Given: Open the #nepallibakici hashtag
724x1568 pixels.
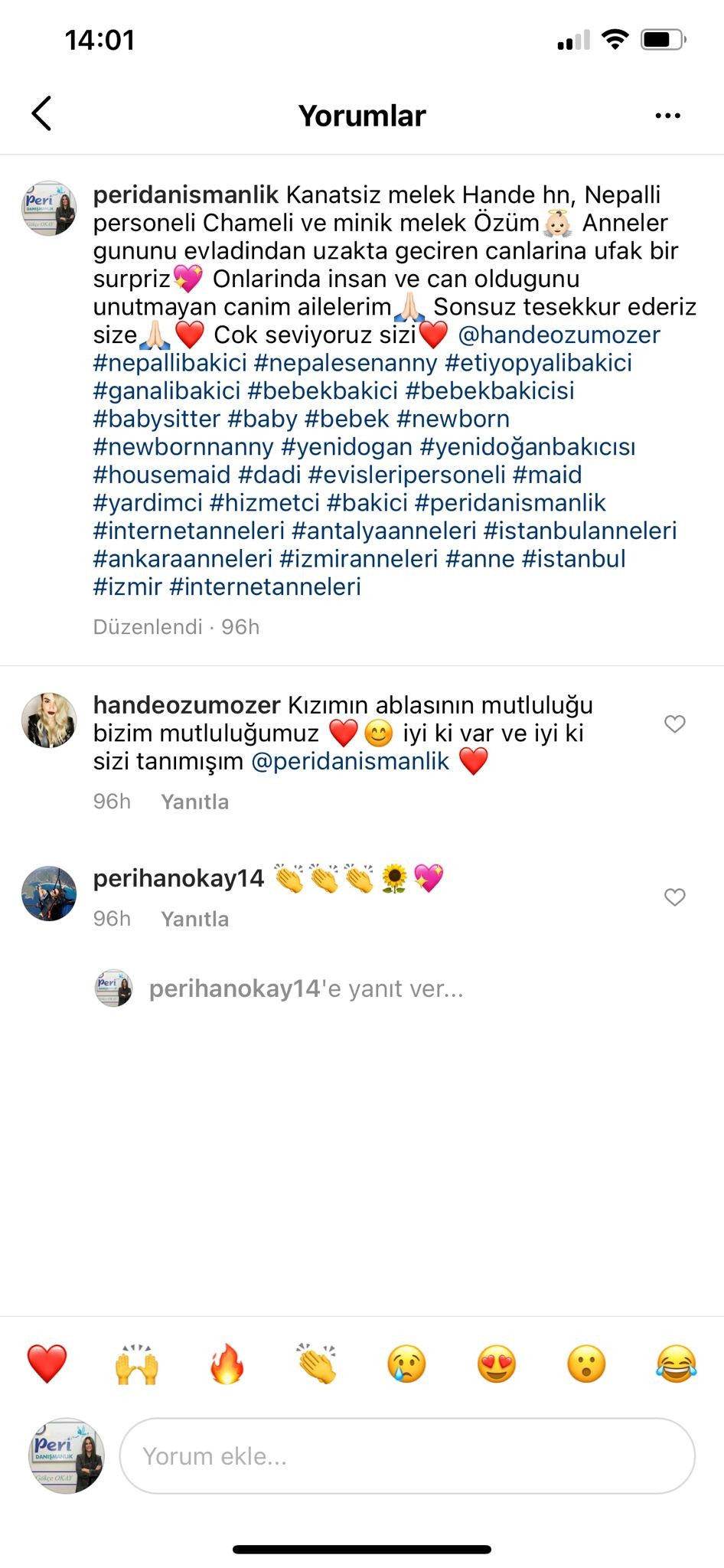Looking at the screenshot, I should [x=170, y=363].
